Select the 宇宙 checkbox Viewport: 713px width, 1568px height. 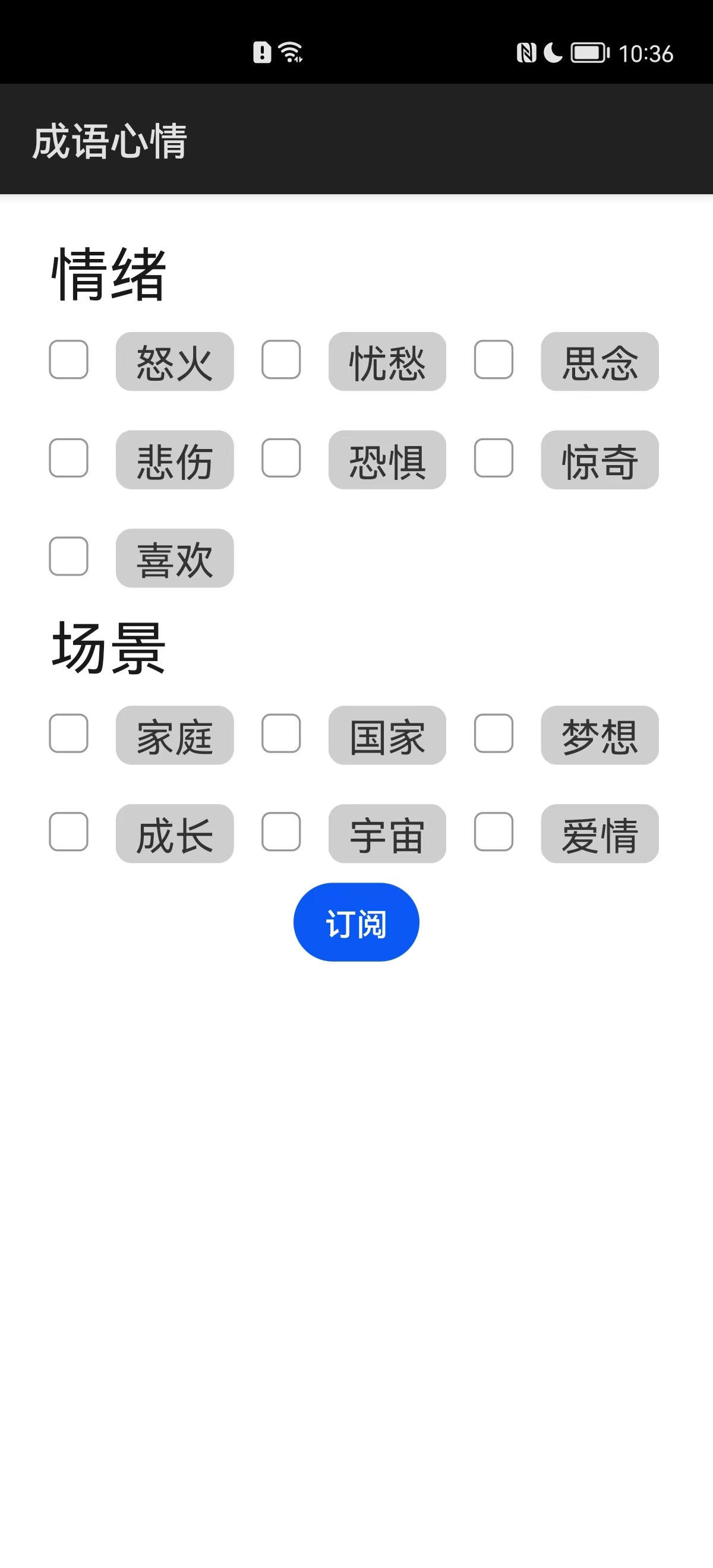click(280, 832)
